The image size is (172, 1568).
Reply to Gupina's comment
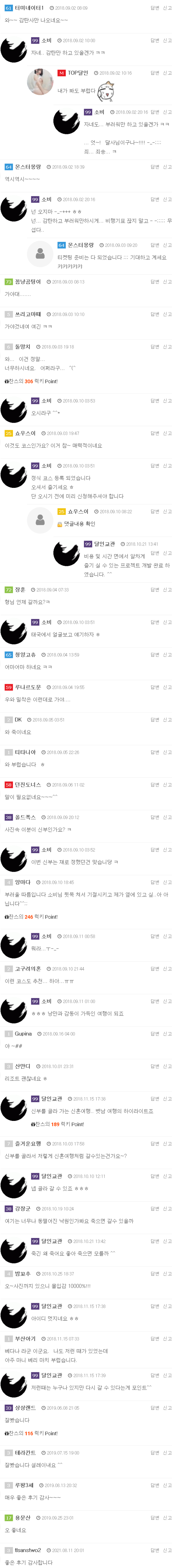(155, 1034)
